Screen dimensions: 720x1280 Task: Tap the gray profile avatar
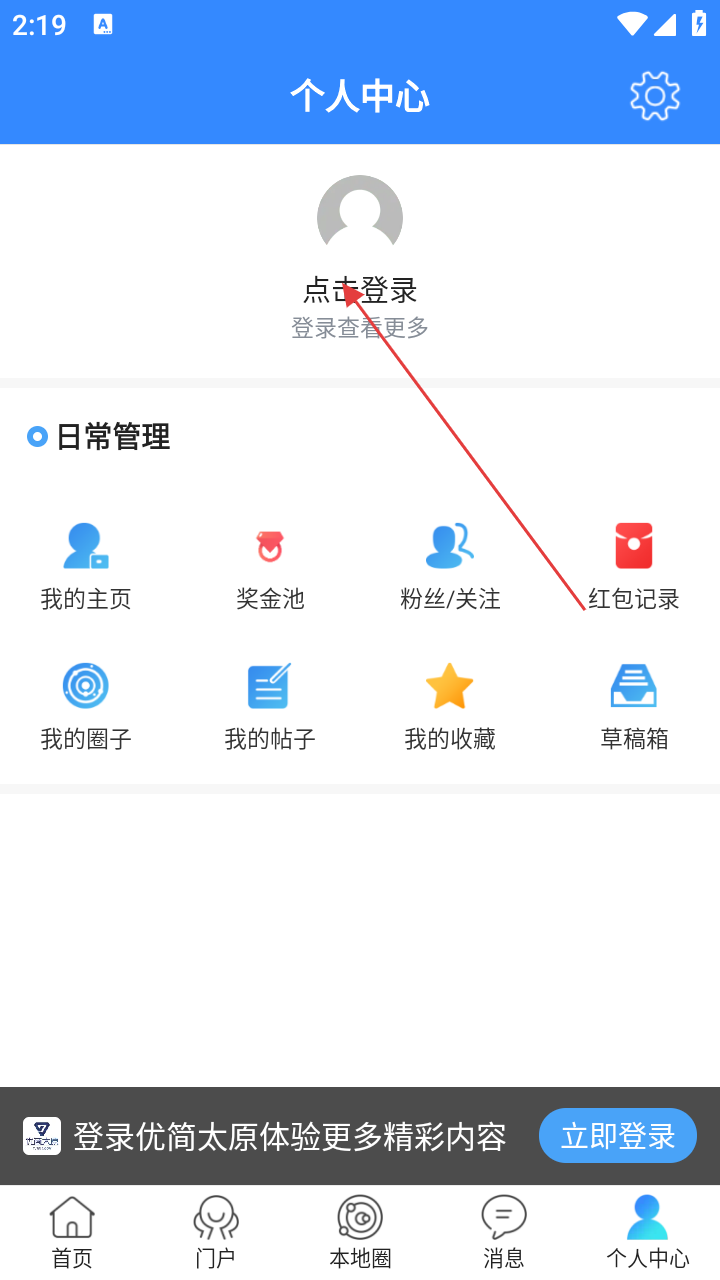tap(360, 218)
